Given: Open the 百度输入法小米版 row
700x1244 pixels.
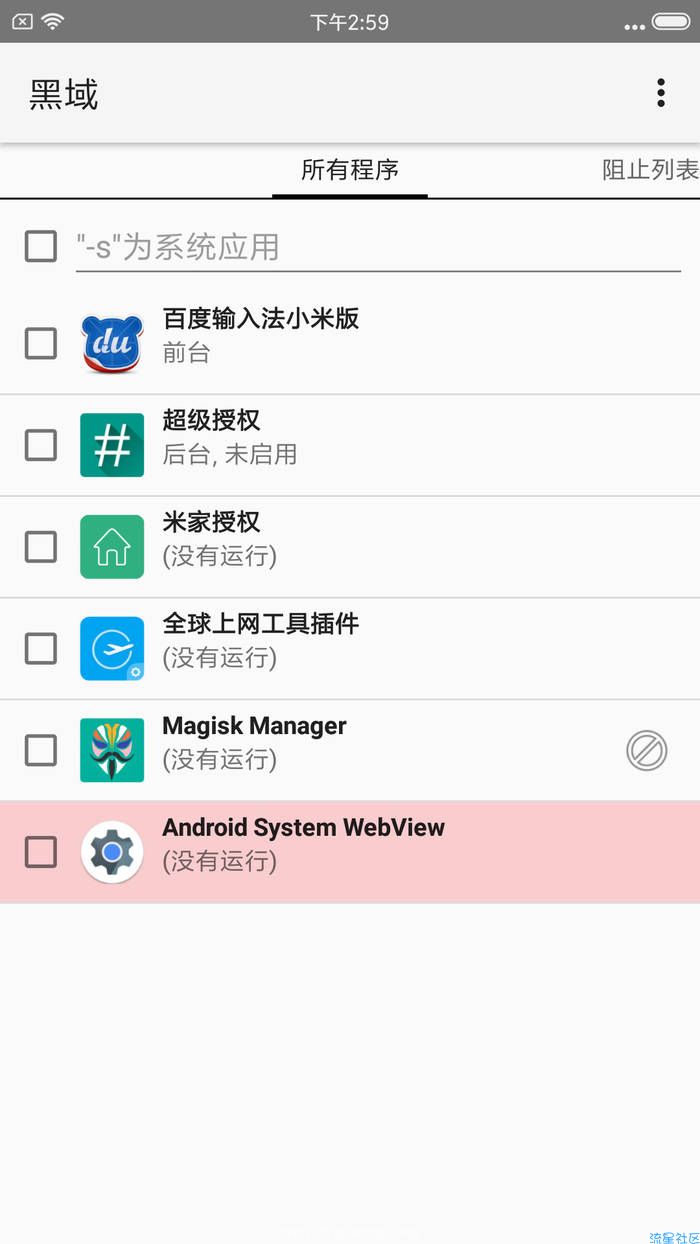Looking at the screenshot, I should (x=380, y=335).
